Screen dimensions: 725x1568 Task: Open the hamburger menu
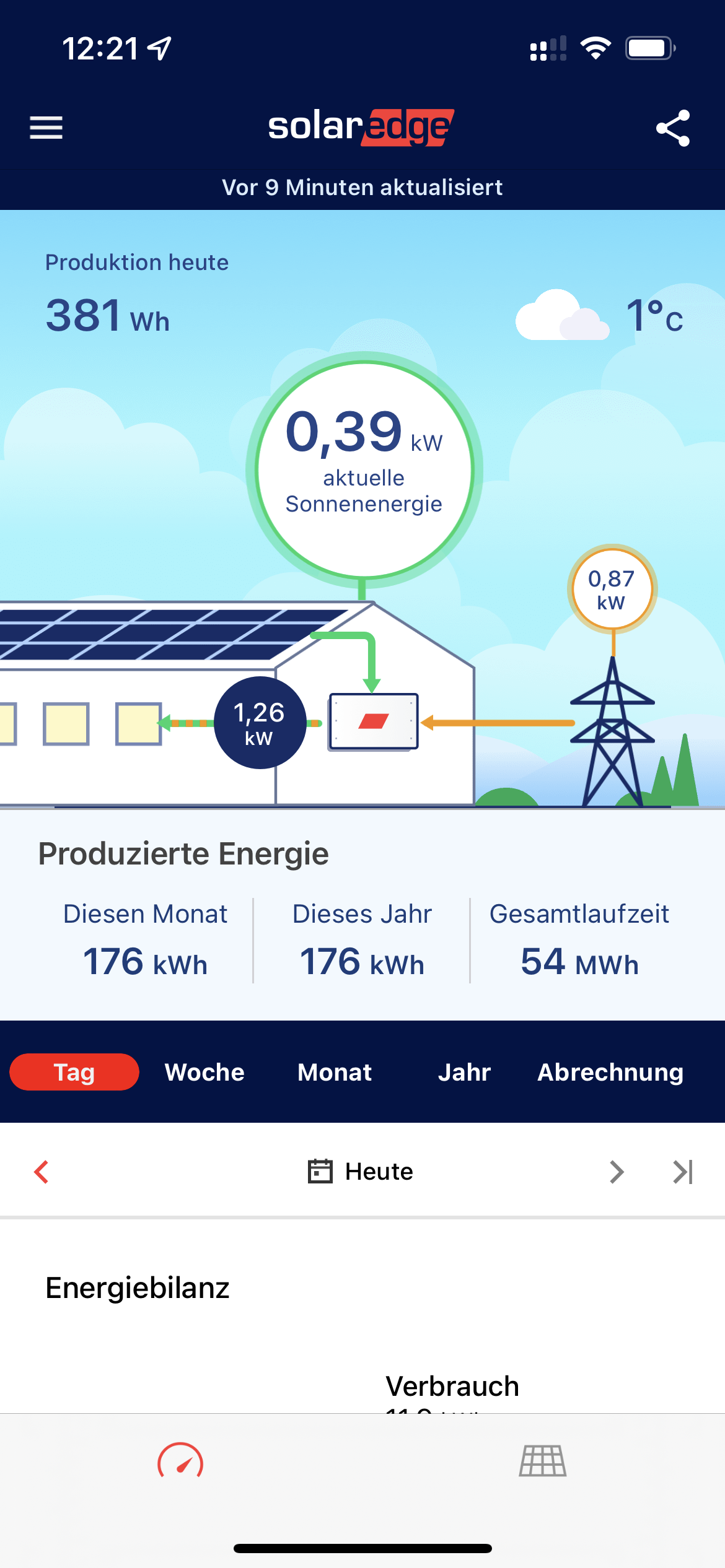coord(46,128)
